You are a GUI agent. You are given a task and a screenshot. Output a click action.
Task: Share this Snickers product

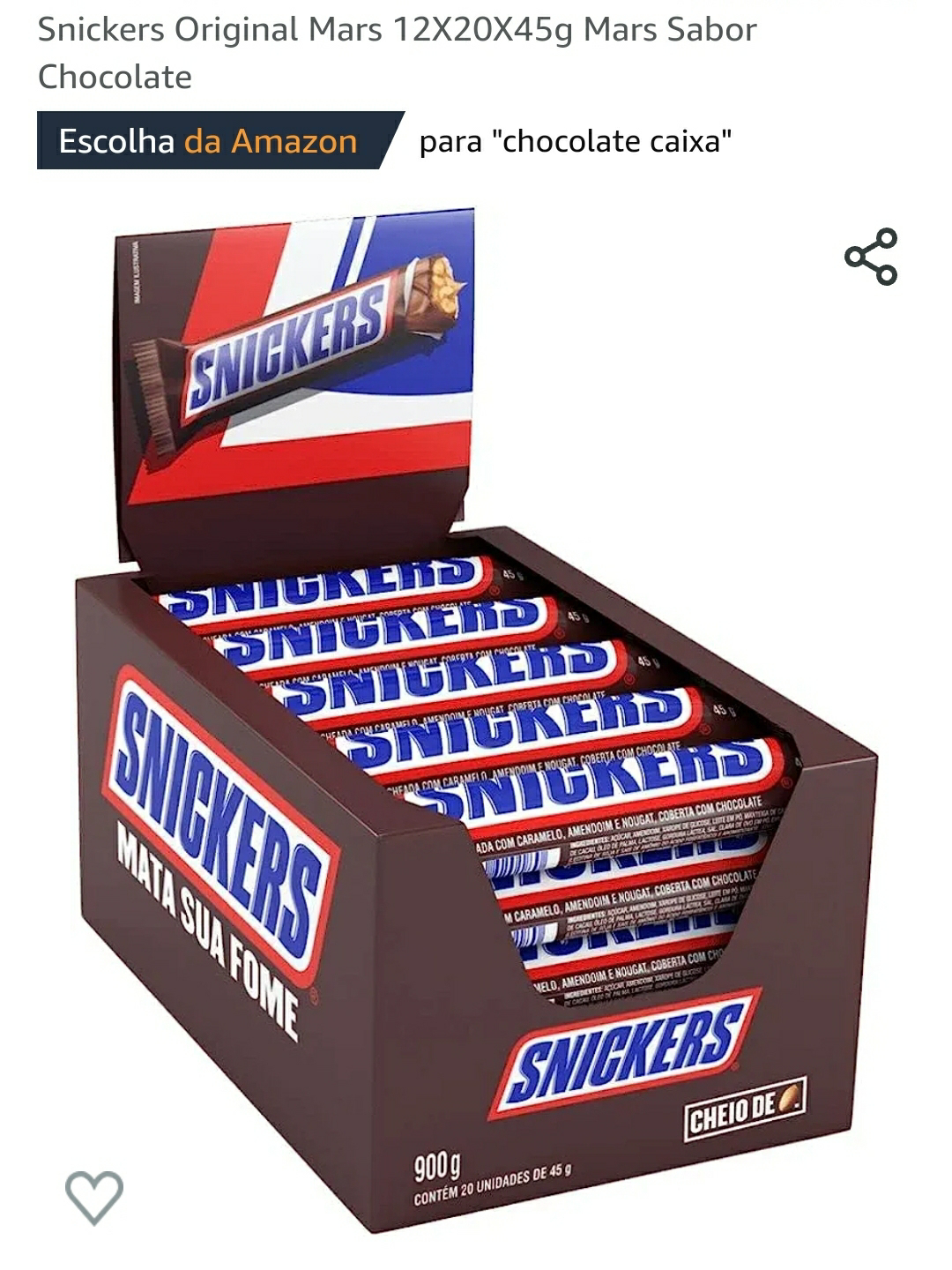871,257
